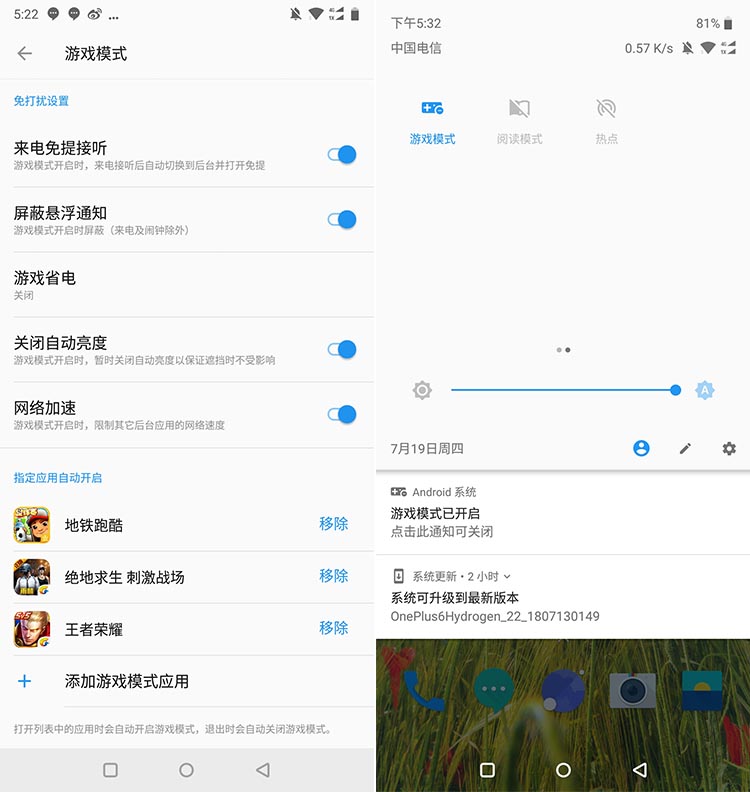750x792 pixels.
Task: Tap 添加游戏模式应用 to add an app
Action: coord(126,681)
